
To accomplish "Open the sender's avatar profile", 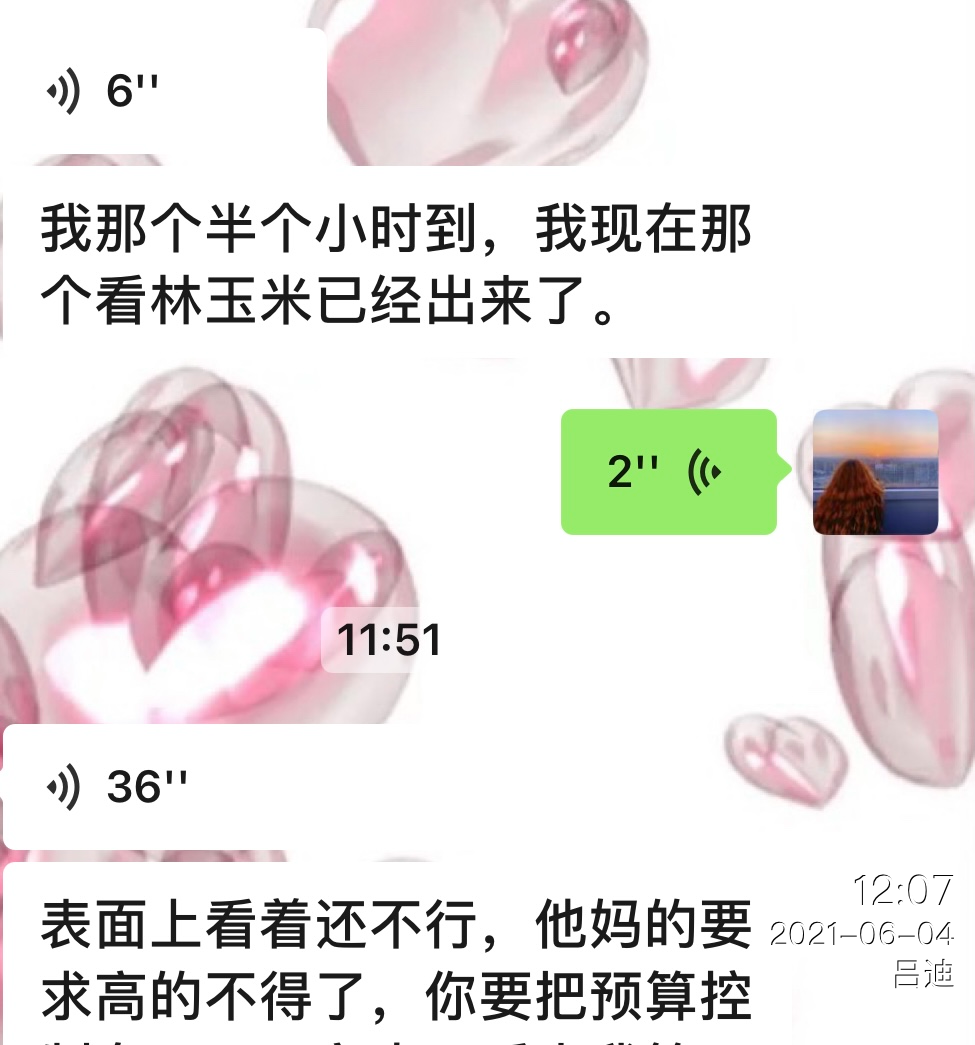I will [875, 472].
